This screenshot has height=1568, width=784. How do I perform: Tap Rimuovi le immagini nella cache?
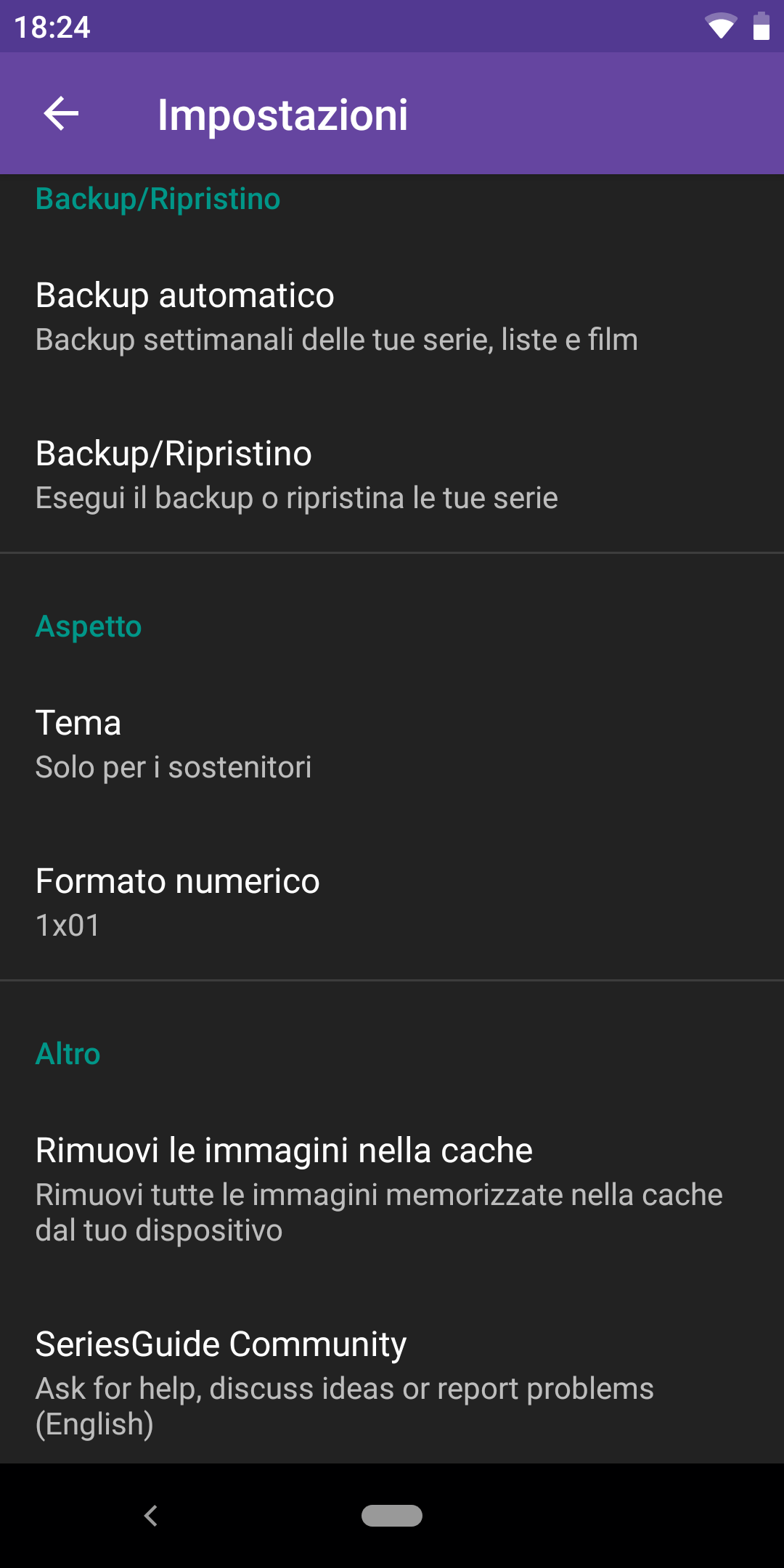(x=392, y=1189)
